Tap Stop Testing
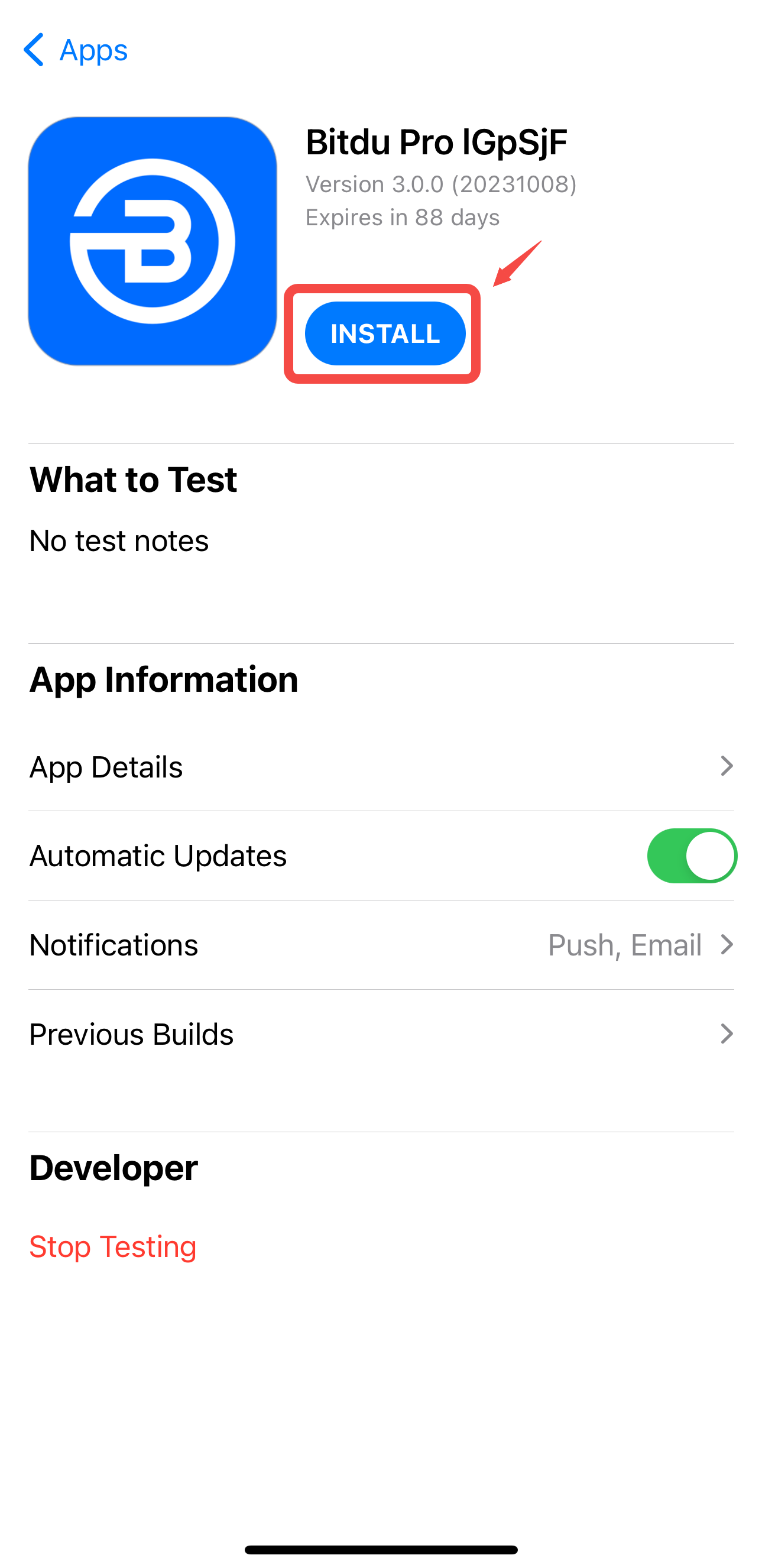The height and width of the screenshot is (1568, 762). click(x=113, y=1246)
